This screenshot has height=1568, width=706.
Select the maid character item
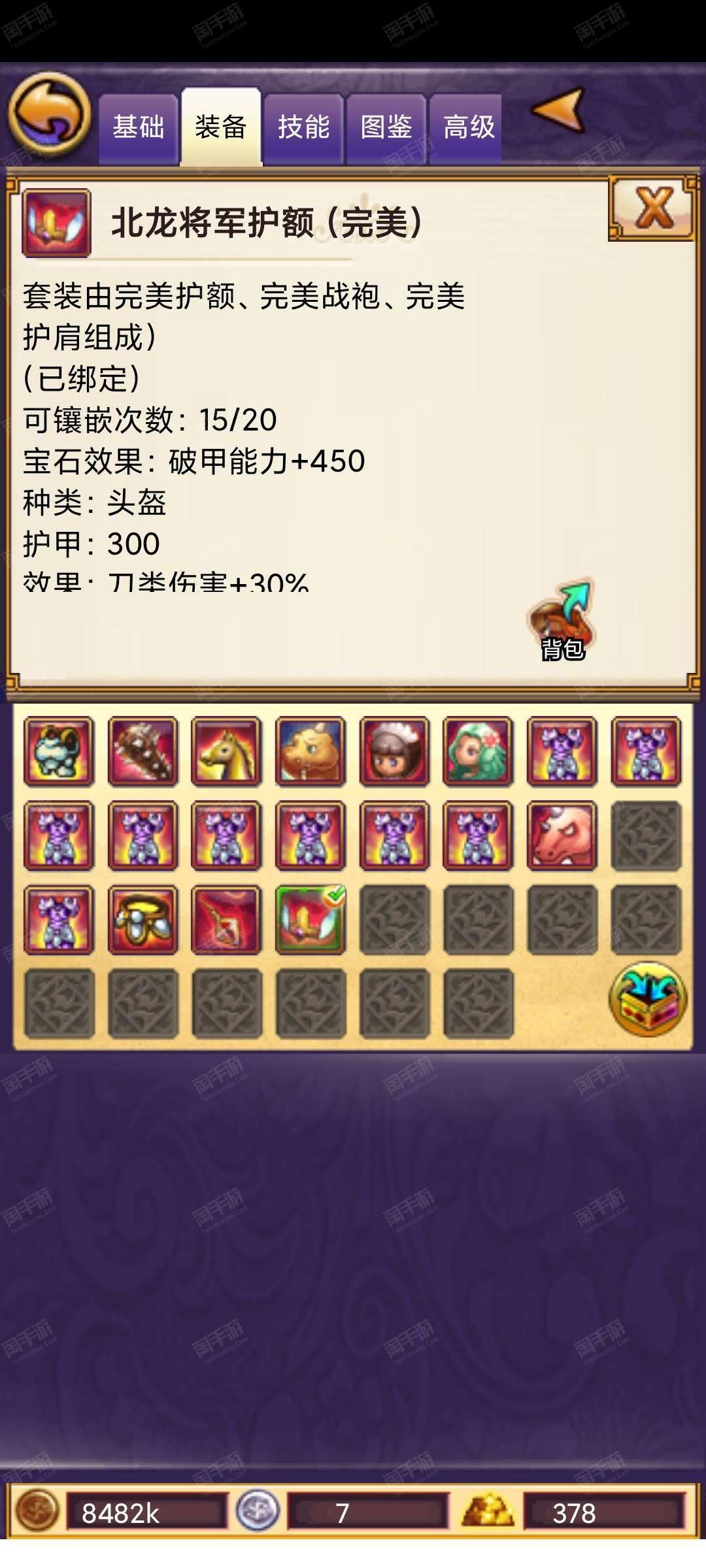[394, 751]
